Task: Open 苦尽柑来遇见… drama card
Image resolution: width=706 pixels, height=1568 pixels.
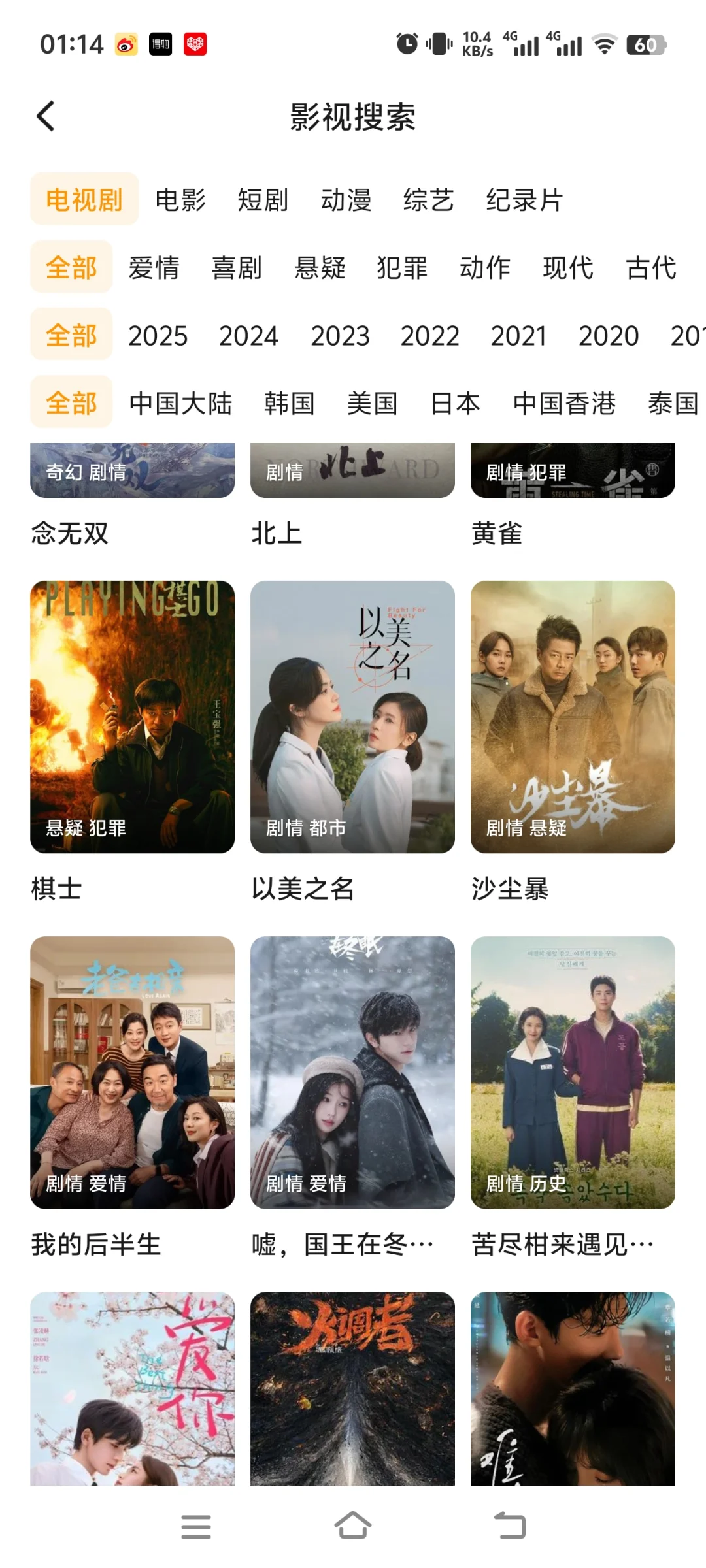Action: pos(573,1072)
